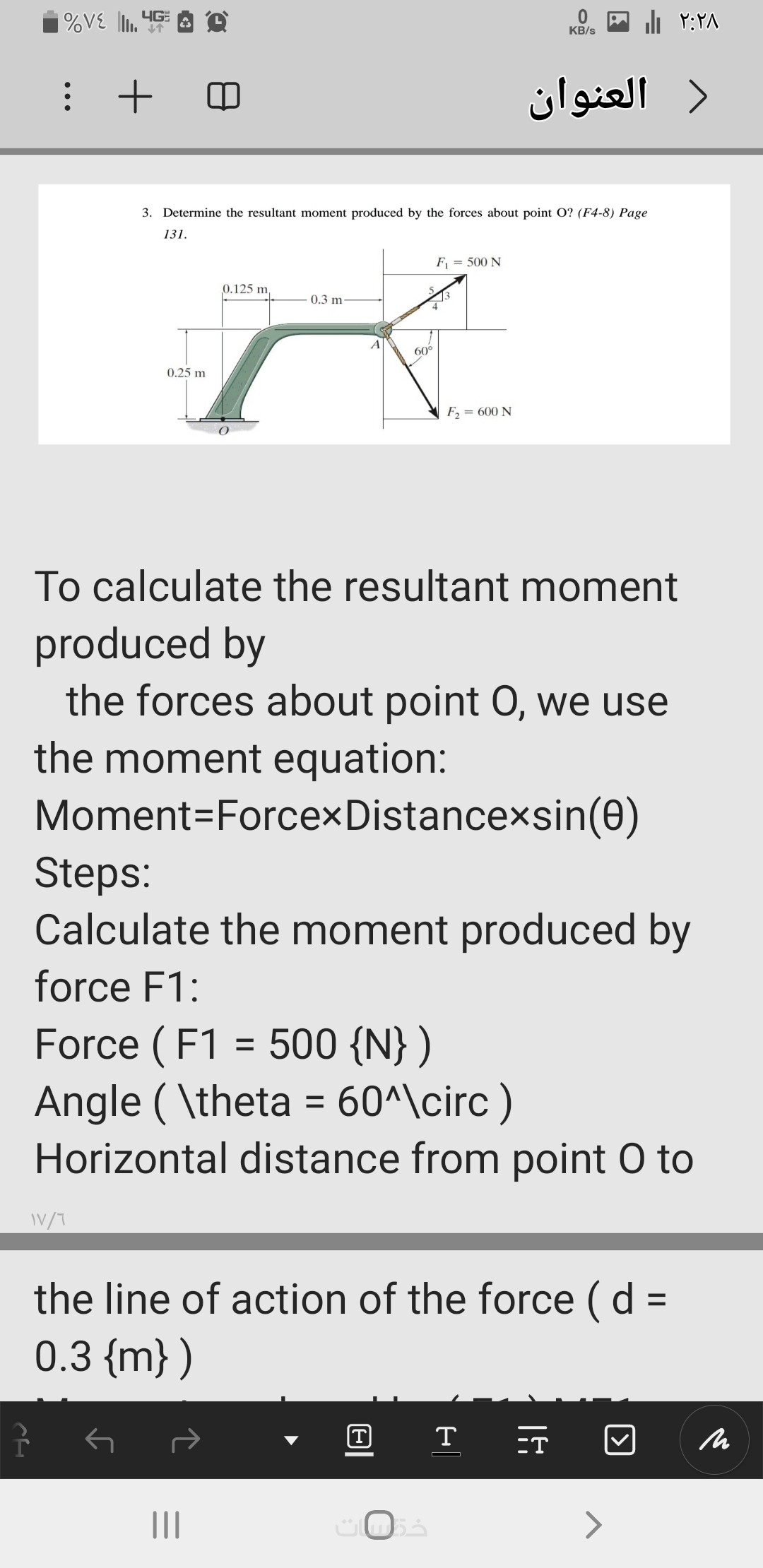Open recent apps from navigation bar
This screenshot has width=763, height=1568.
tap(167, 1525)
